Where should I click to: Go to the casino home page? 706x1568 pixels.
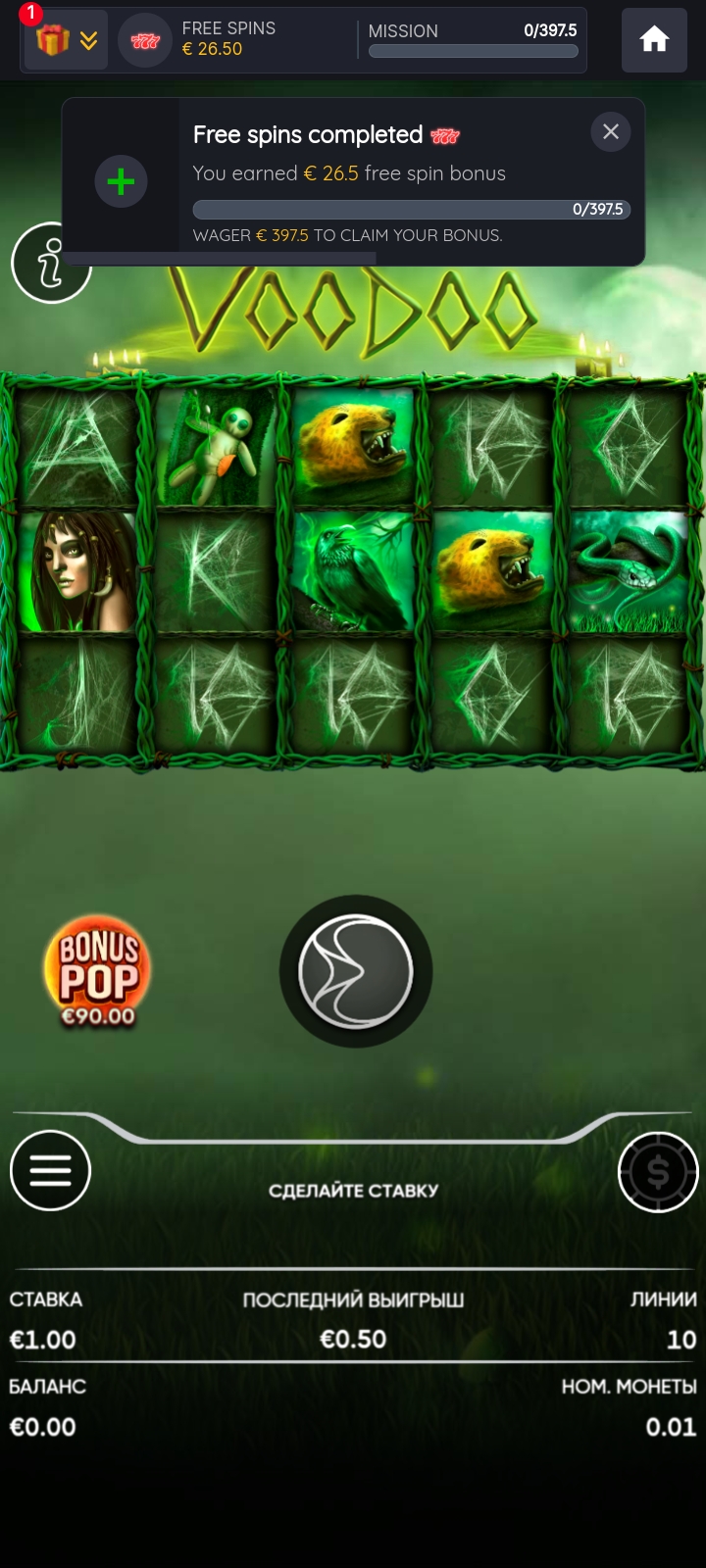654,40
